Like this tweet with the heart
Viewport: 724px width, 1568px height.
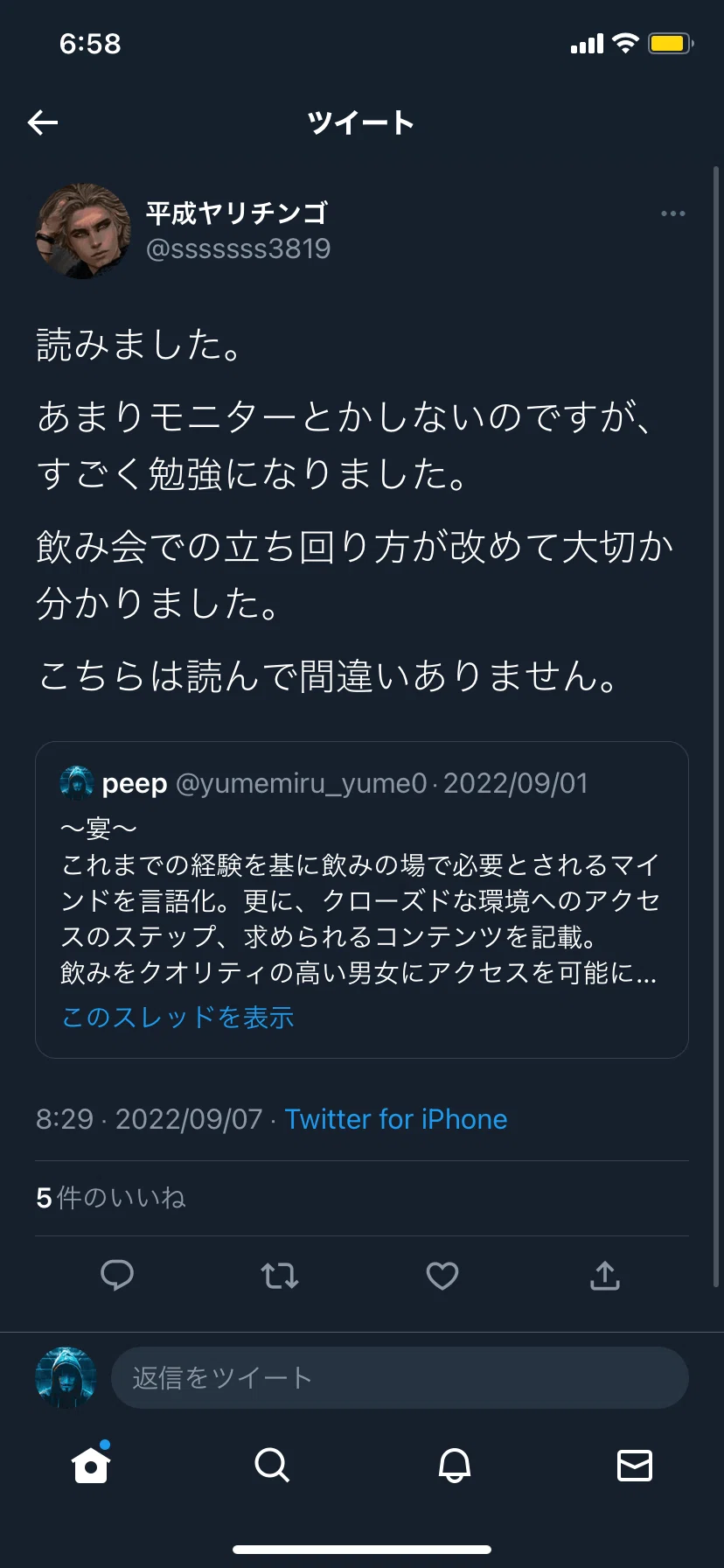(442, 1276)
